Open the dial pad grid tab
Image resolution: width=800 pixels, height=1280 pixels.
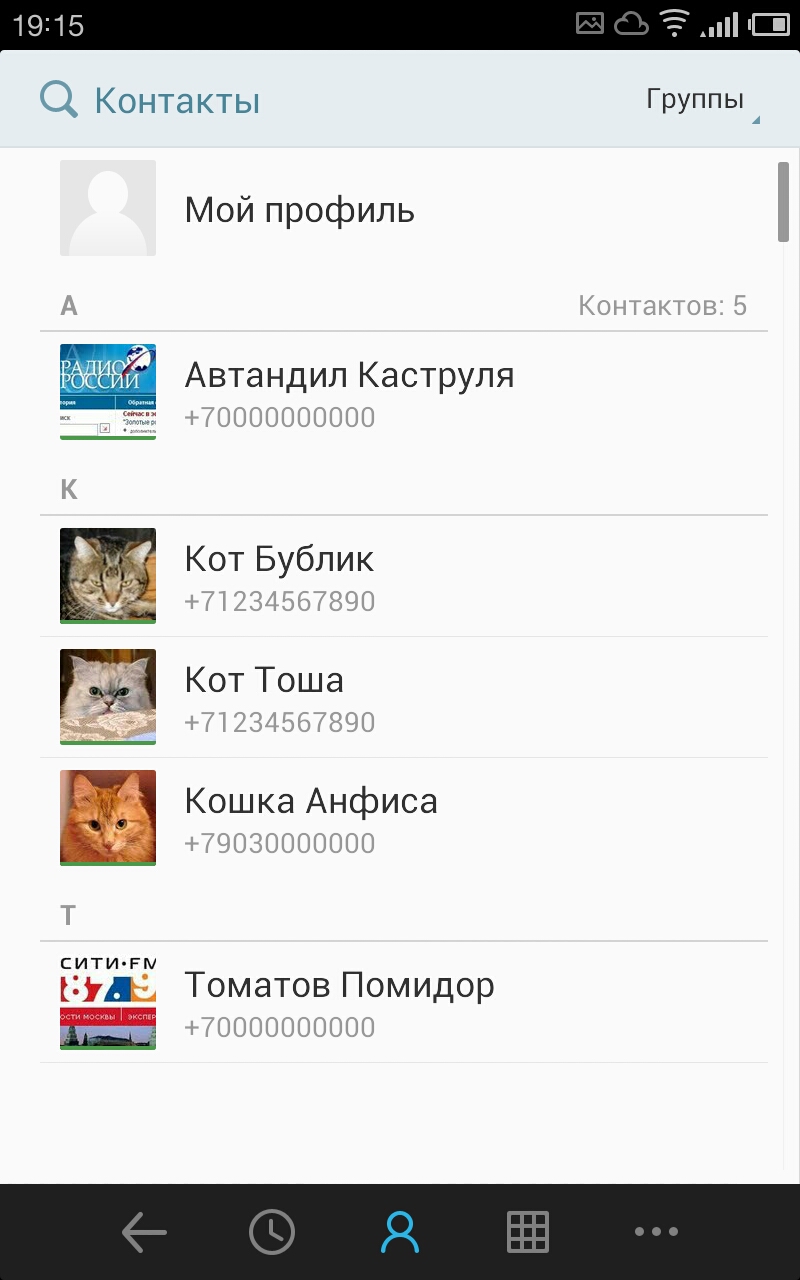528,1232
